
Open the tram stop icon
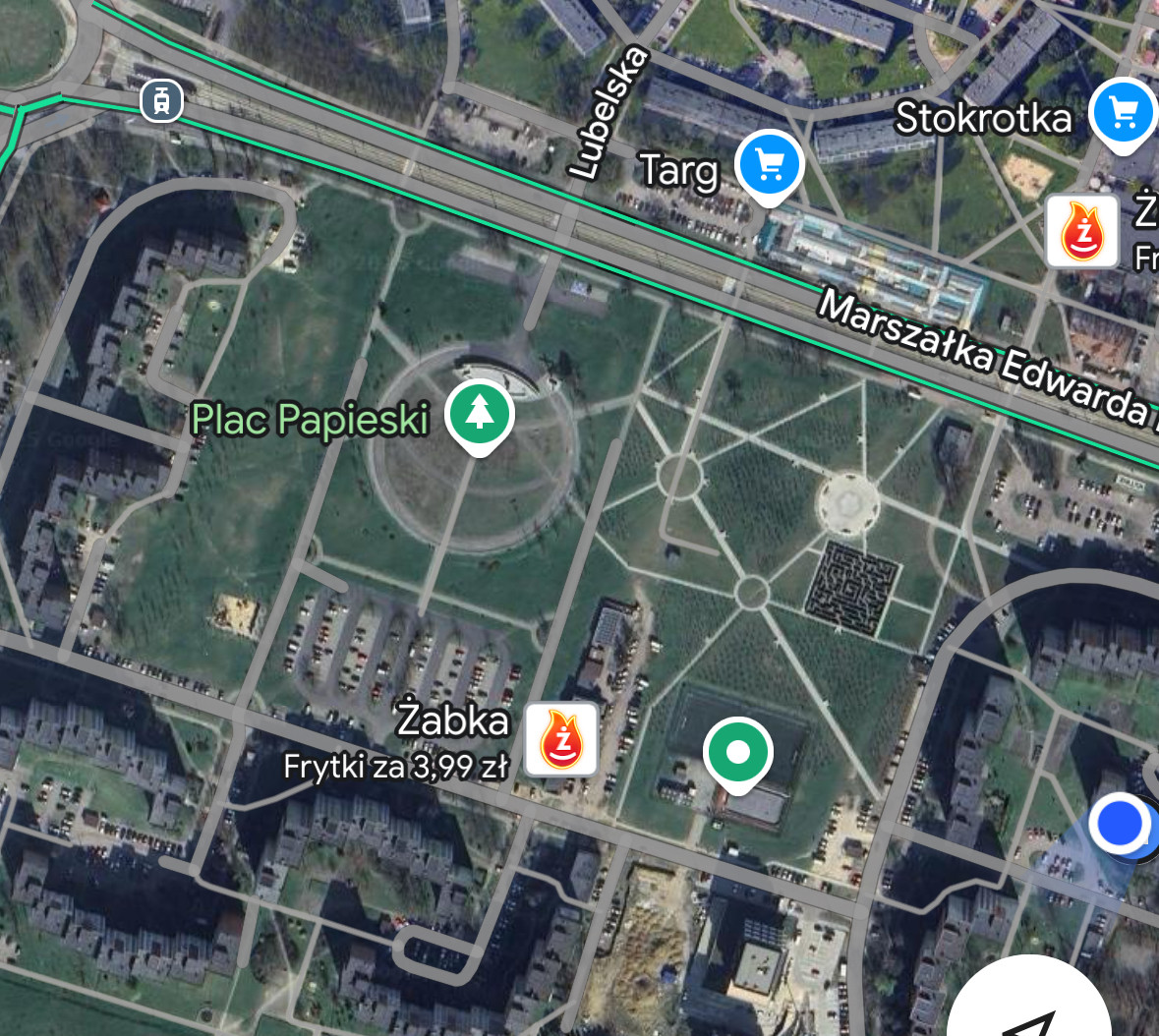coord(161,100)
